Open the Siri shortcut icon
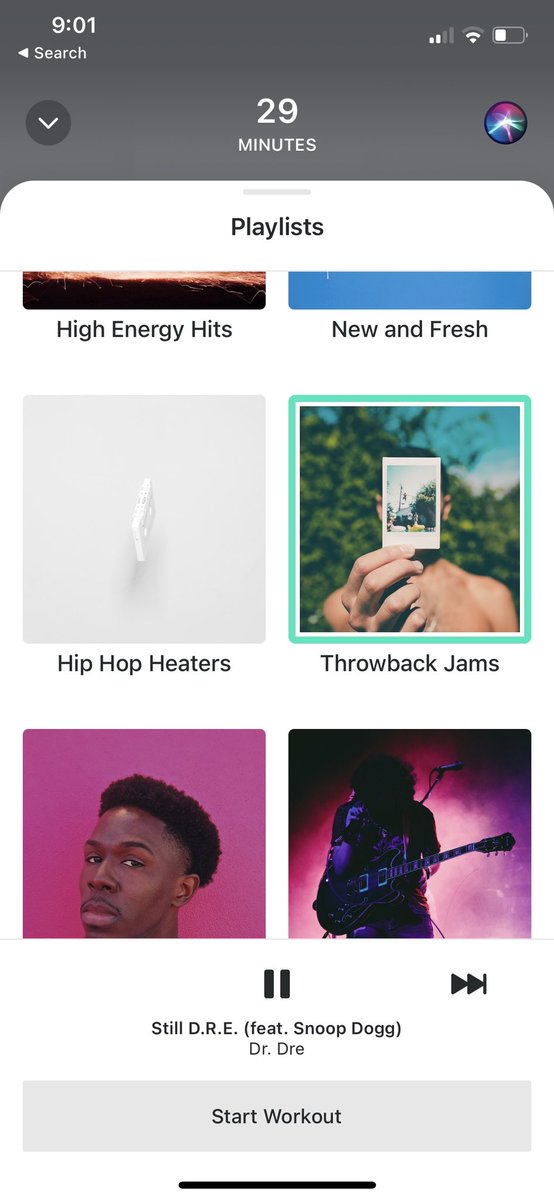Viewport: 554px width, 1200px height. pyautogui.click(x=505, y=123)
